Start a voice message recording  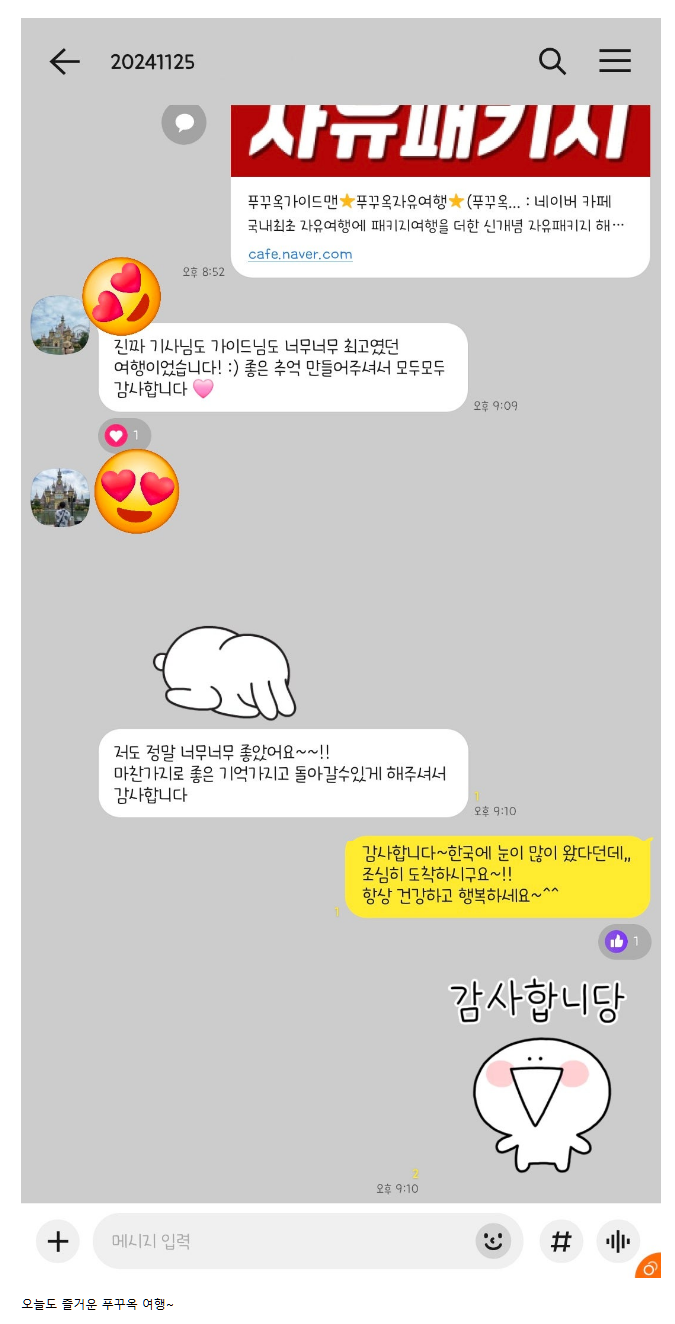pos(618,1241)
